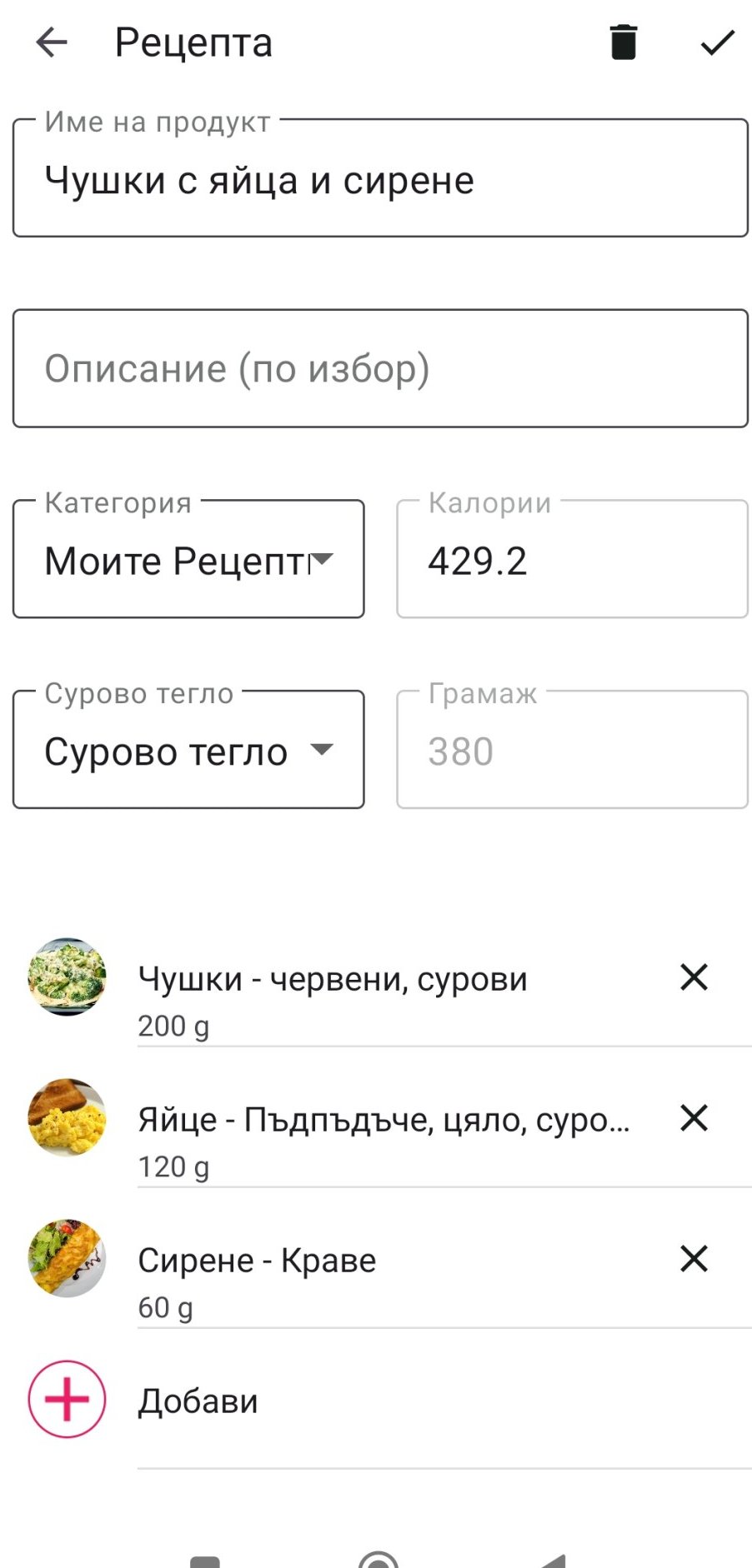Go back using the arrow
Image resolution: width=752 pixels, height=1568 pixels.
pos(51,42)
